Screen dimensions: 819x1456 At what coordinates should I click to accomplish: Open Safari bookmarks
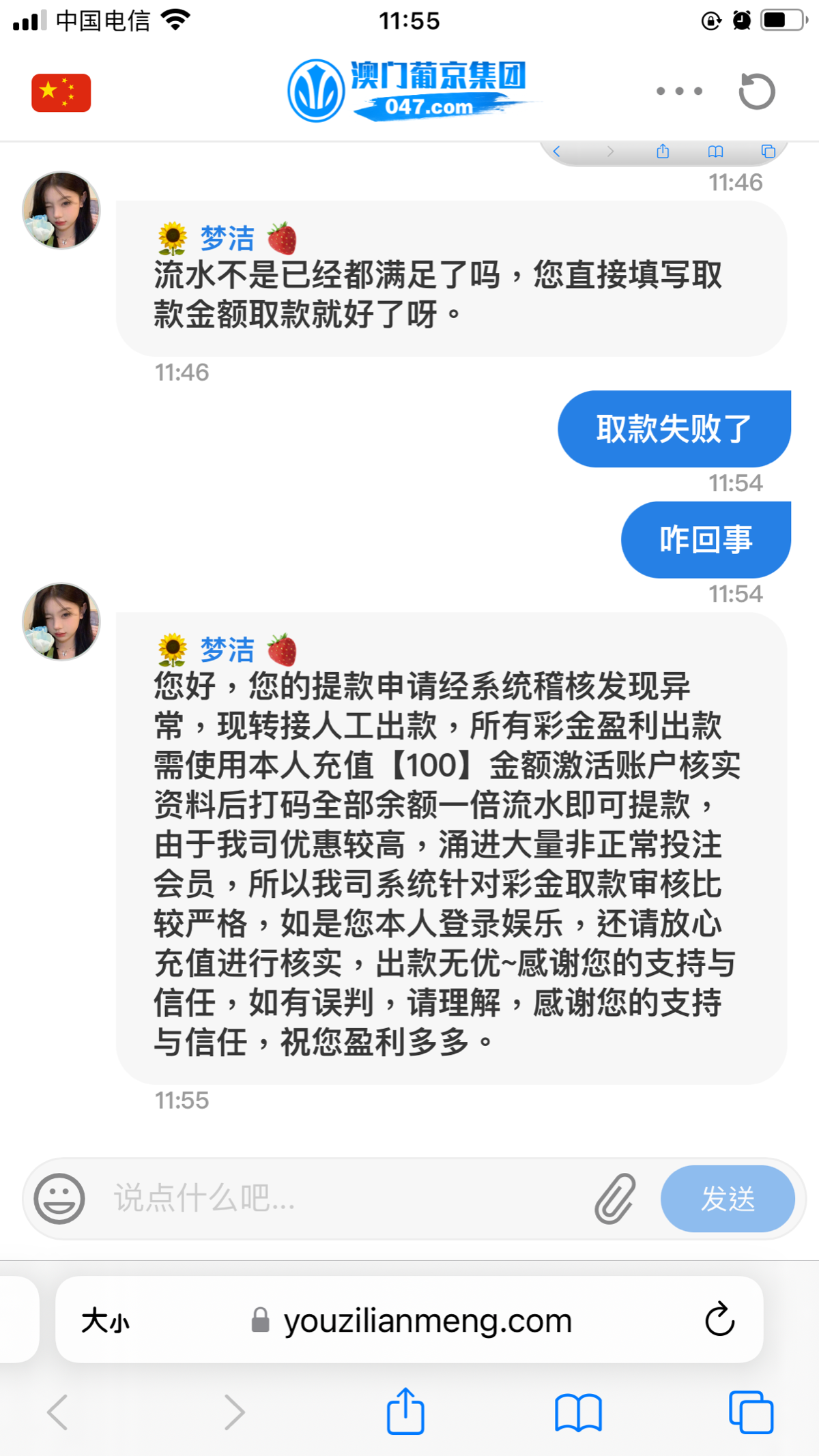578,1412
